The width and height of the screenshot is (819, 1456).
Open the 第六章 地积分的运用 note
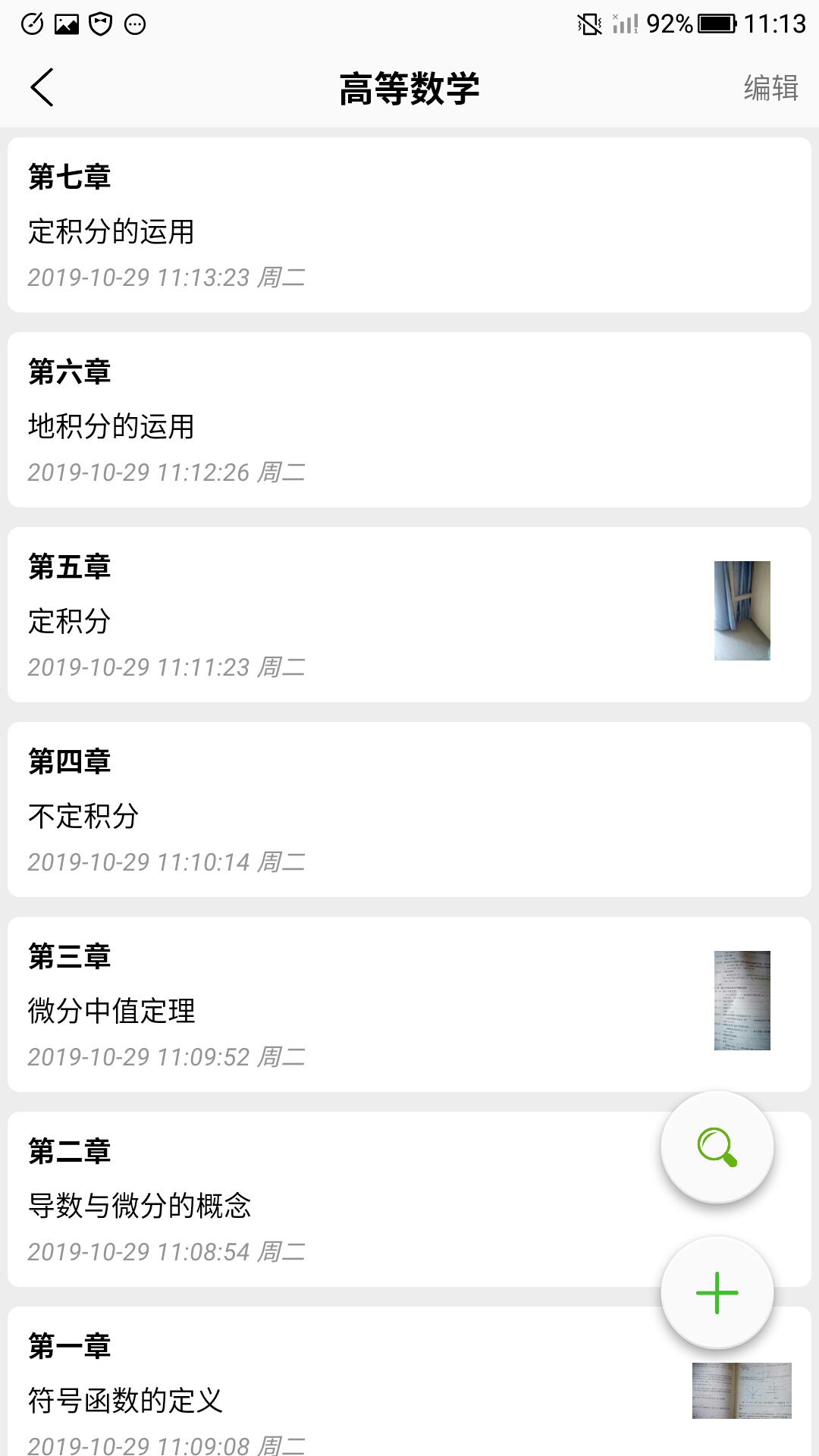coord(341,419)
